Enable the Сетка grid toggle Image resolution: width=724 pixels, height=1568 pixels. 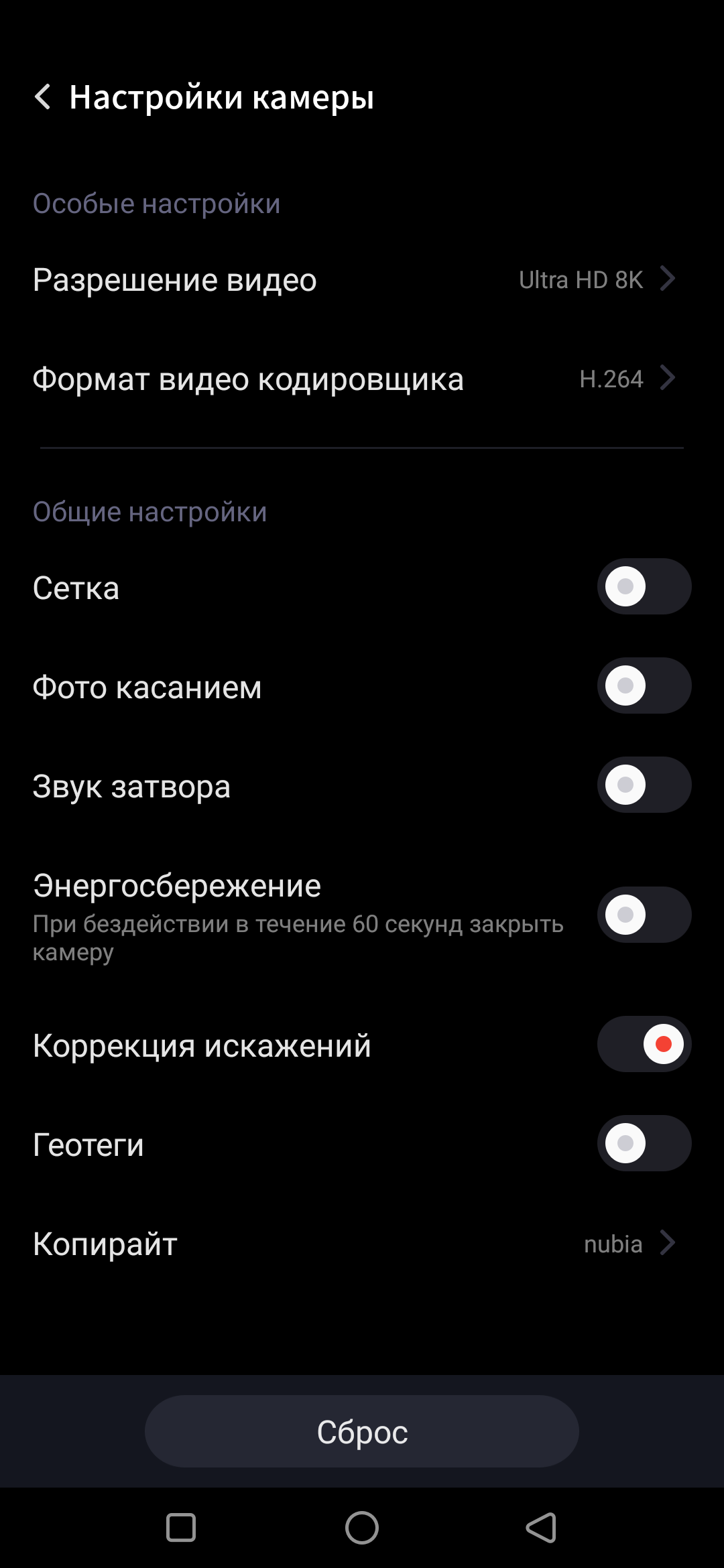point(644,587)
